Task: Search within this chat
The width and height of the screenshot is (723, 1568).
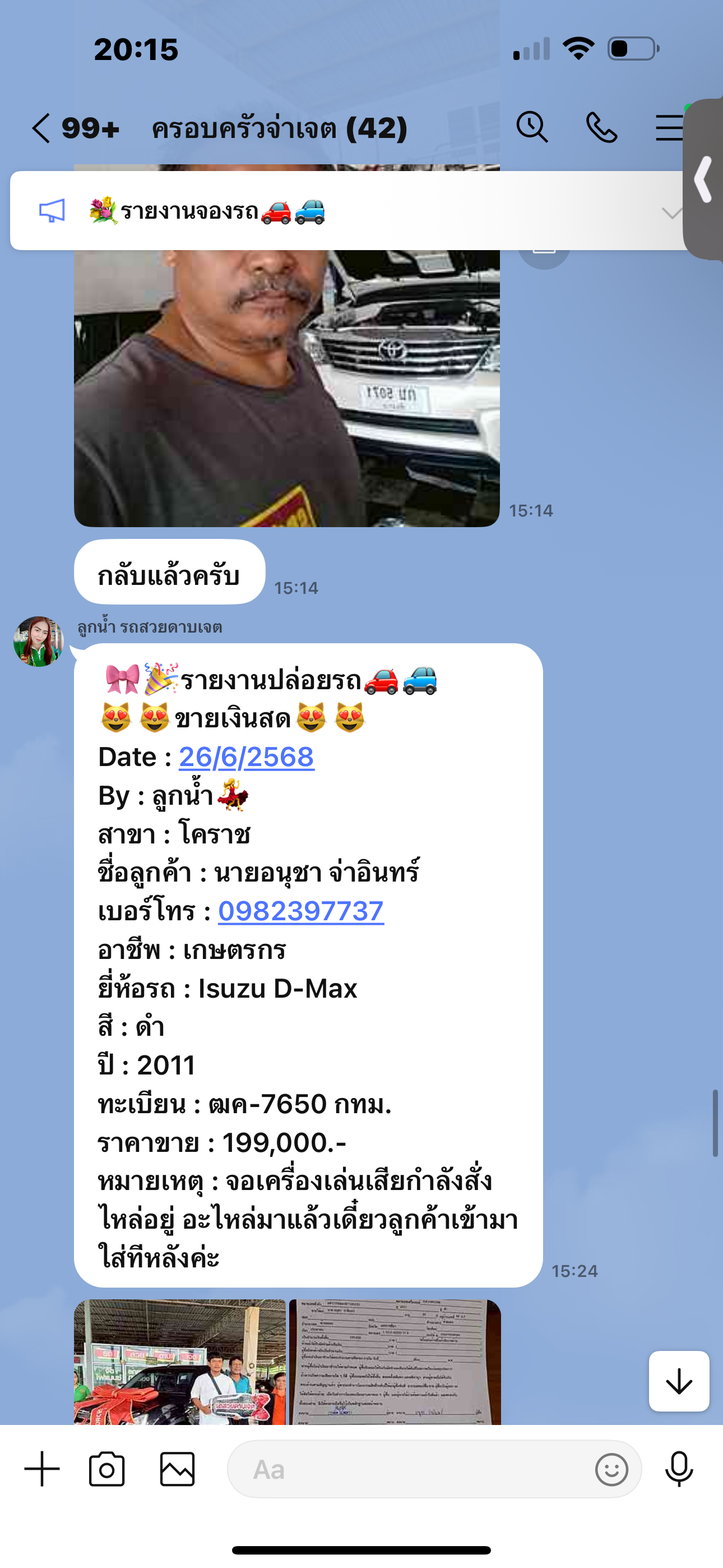Action: (532, 128)
